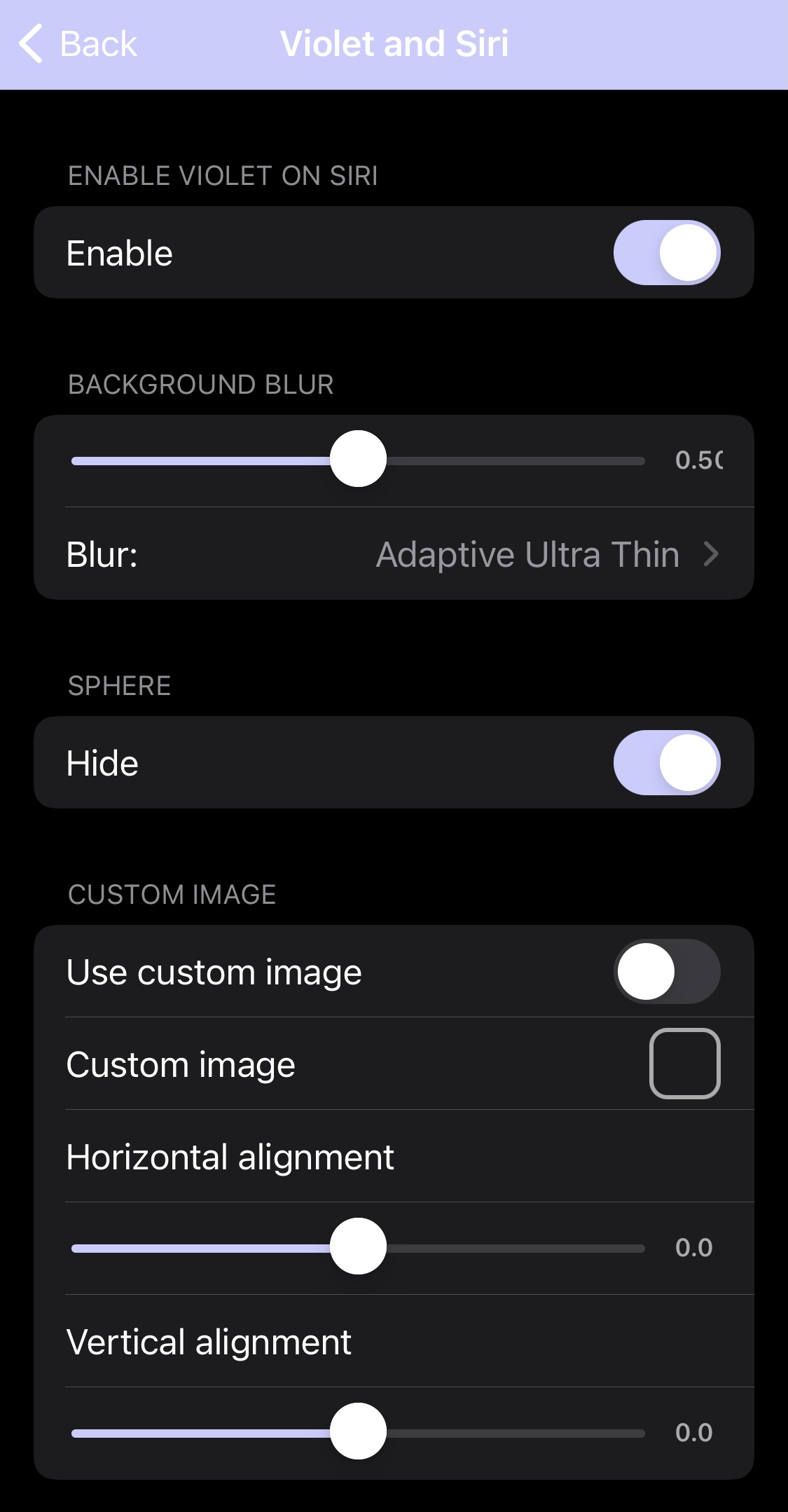
Task: Tap the Horizontal alignment slider
Action: click(x=358, y=1248)
